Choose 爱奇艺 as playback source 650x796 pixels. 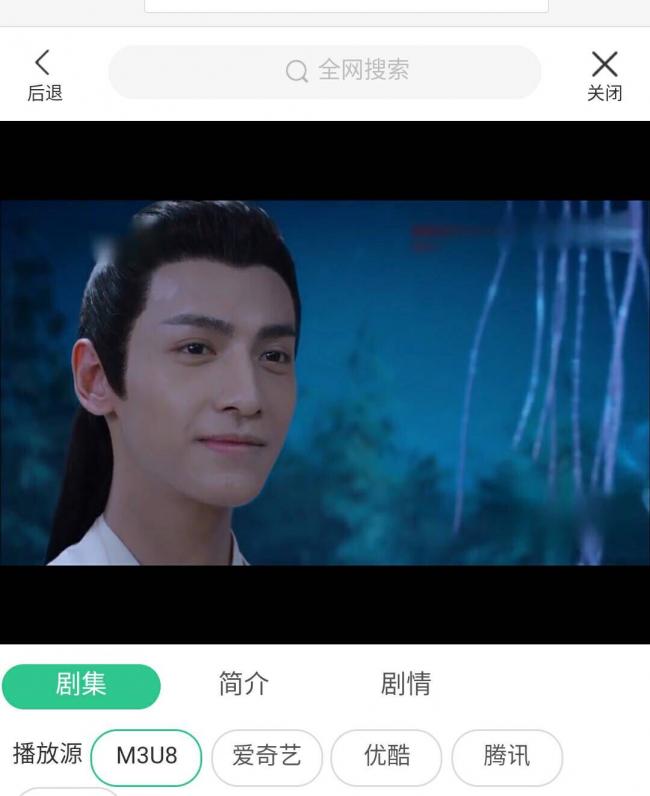pos(266,756)
